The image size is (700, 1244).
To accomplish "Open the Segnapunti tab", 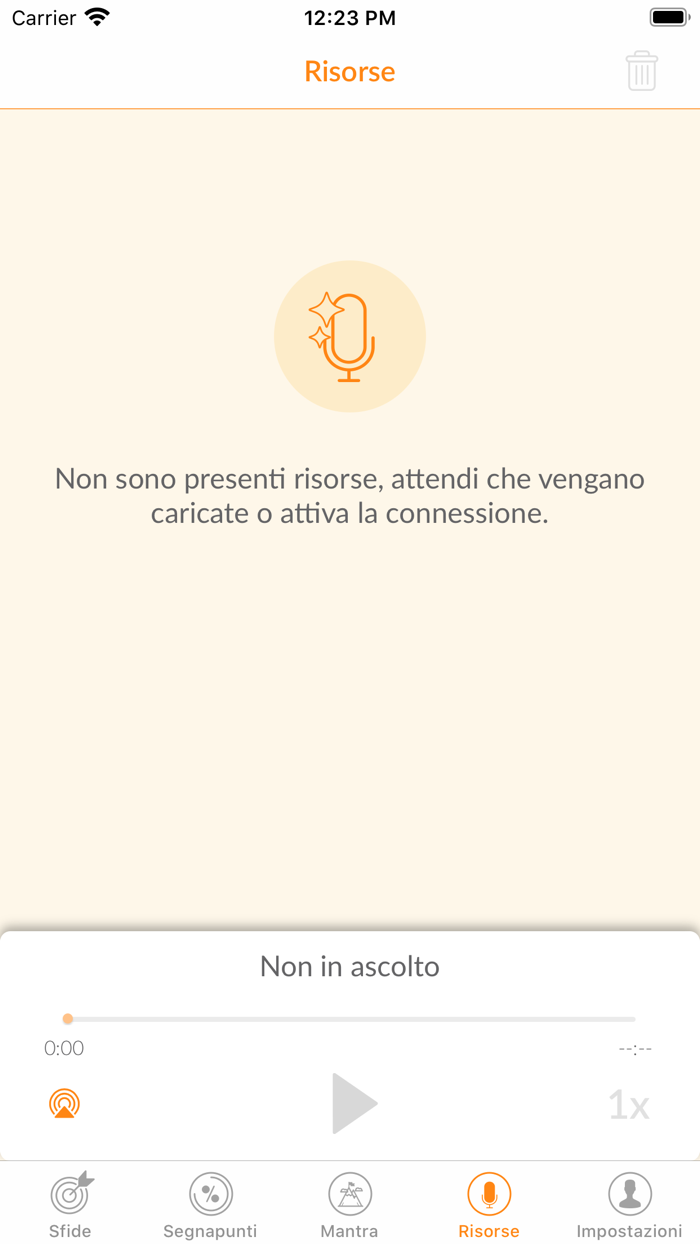I will (210, 1205).
